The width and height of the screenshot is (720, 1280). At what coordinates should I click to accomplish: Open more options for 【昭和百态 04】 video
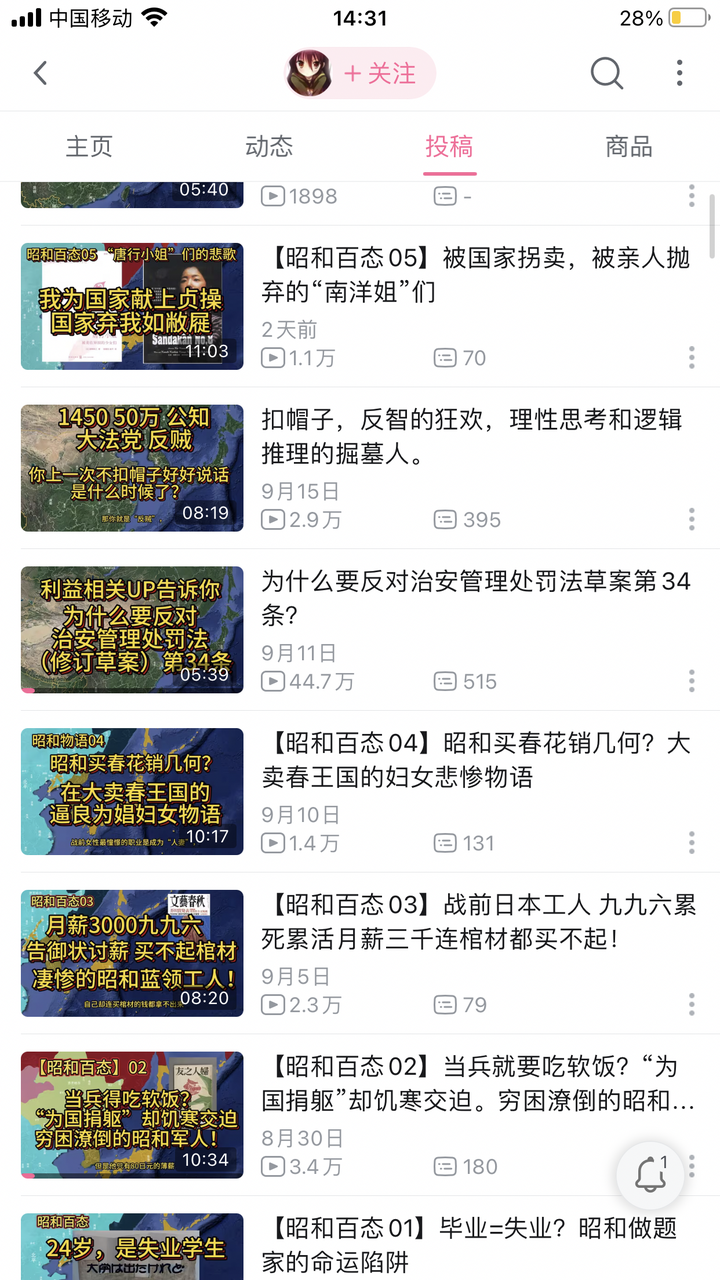pyautogui.click(x=691, y=843)
